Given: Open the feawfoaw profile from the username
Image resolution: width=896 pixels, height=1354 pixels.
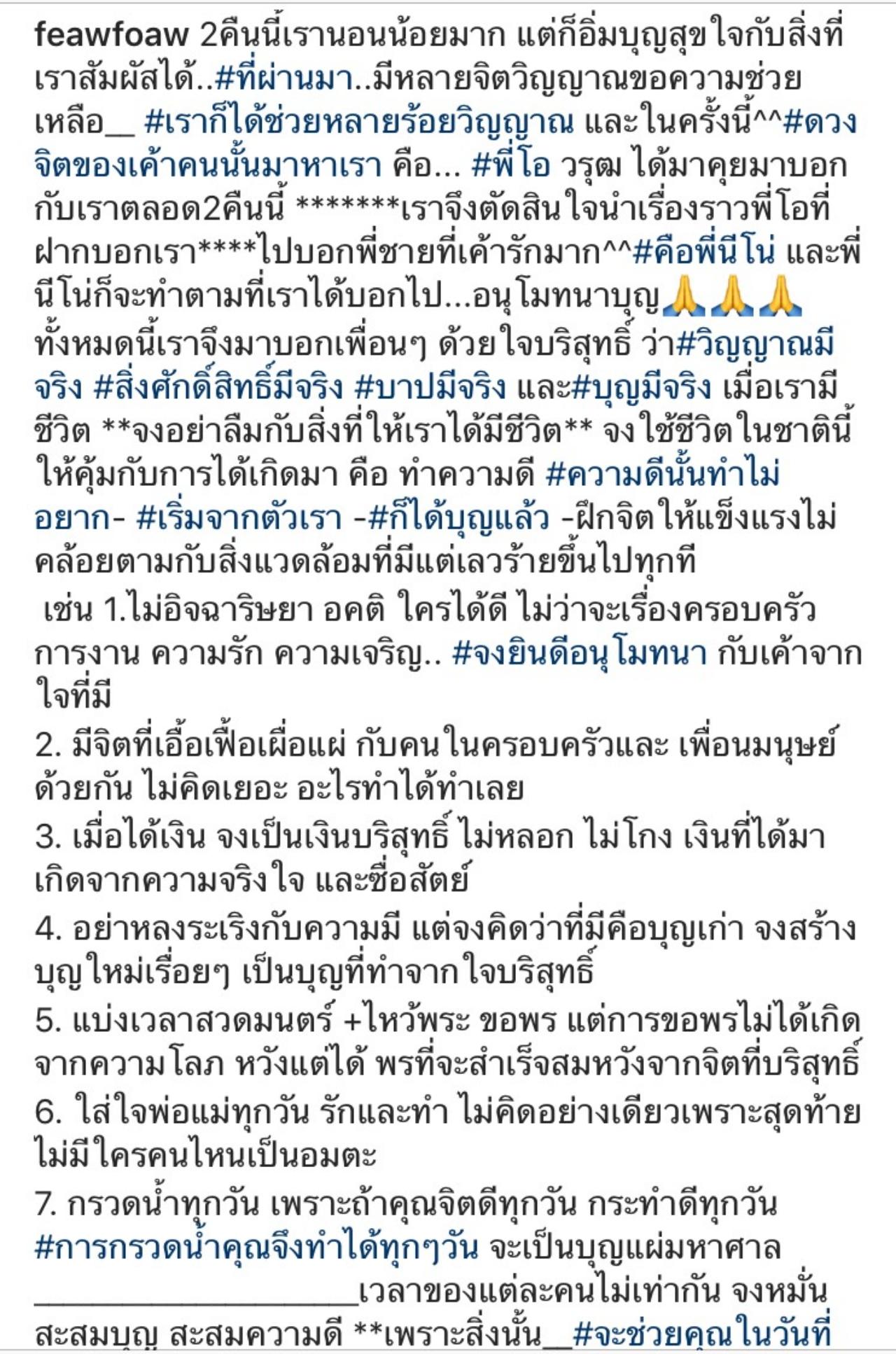Looking at the screenshot, I should click(111, 35).
